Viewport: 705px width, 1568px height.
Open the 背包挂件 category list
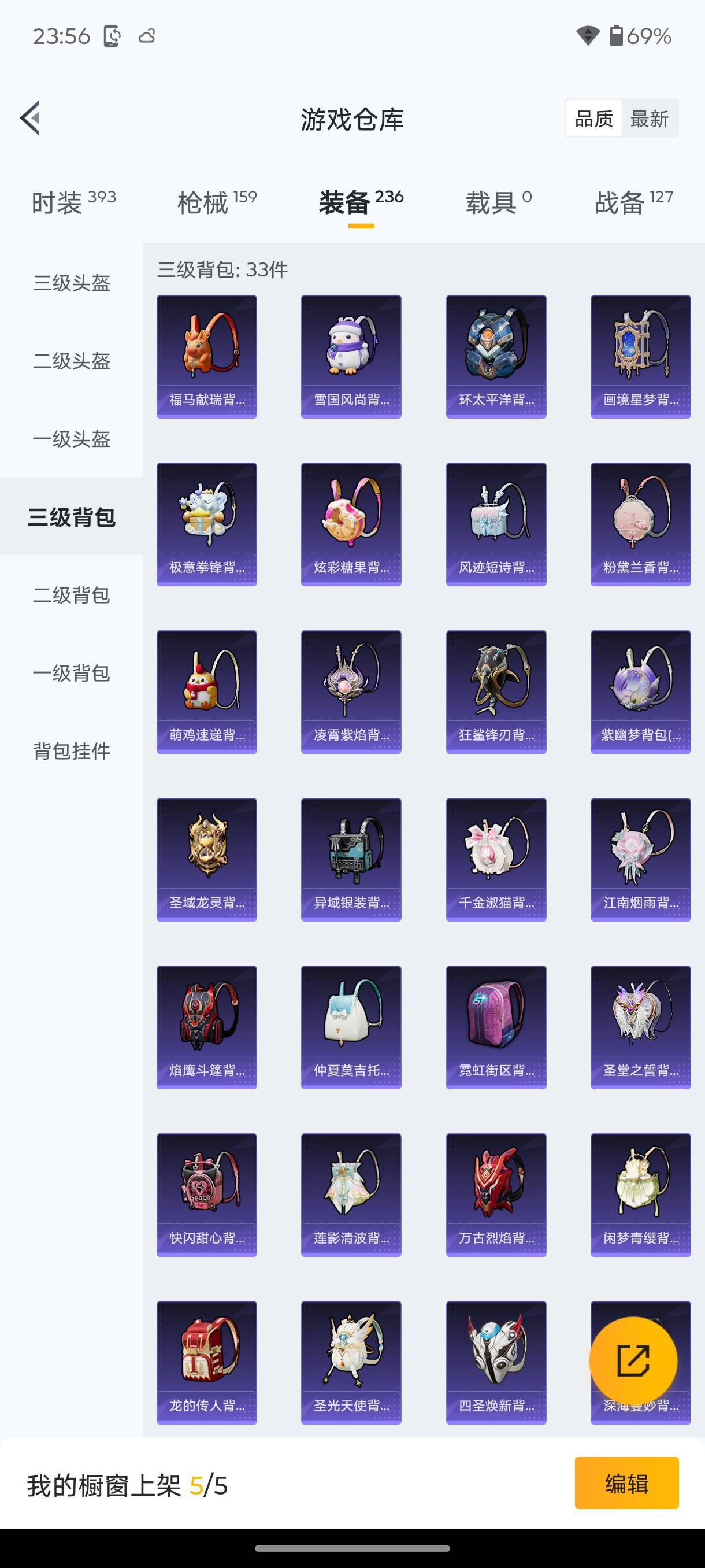[x=70, y=752]
